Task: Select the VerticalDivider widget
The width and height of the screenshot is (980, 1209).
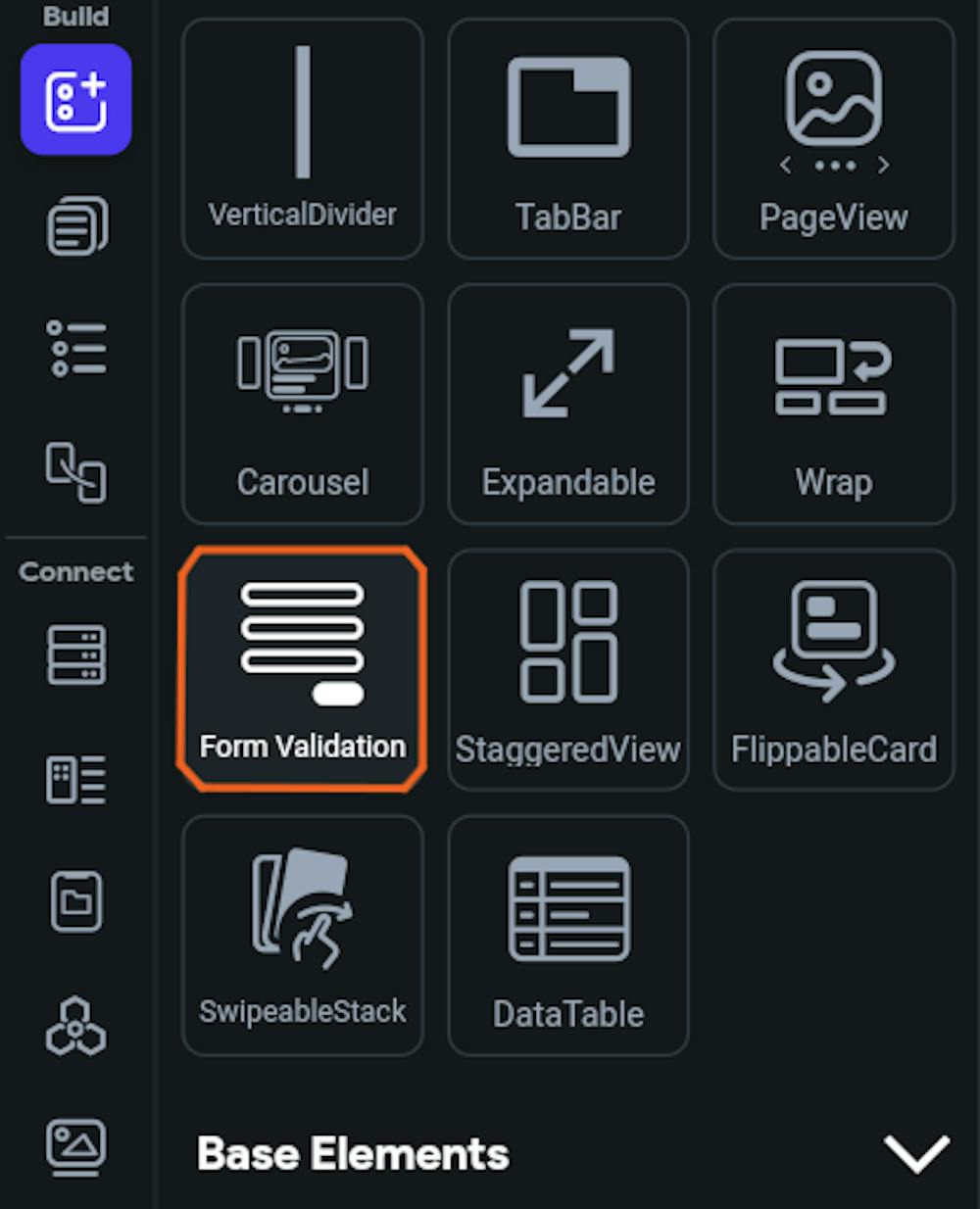Action: point(302,138)
